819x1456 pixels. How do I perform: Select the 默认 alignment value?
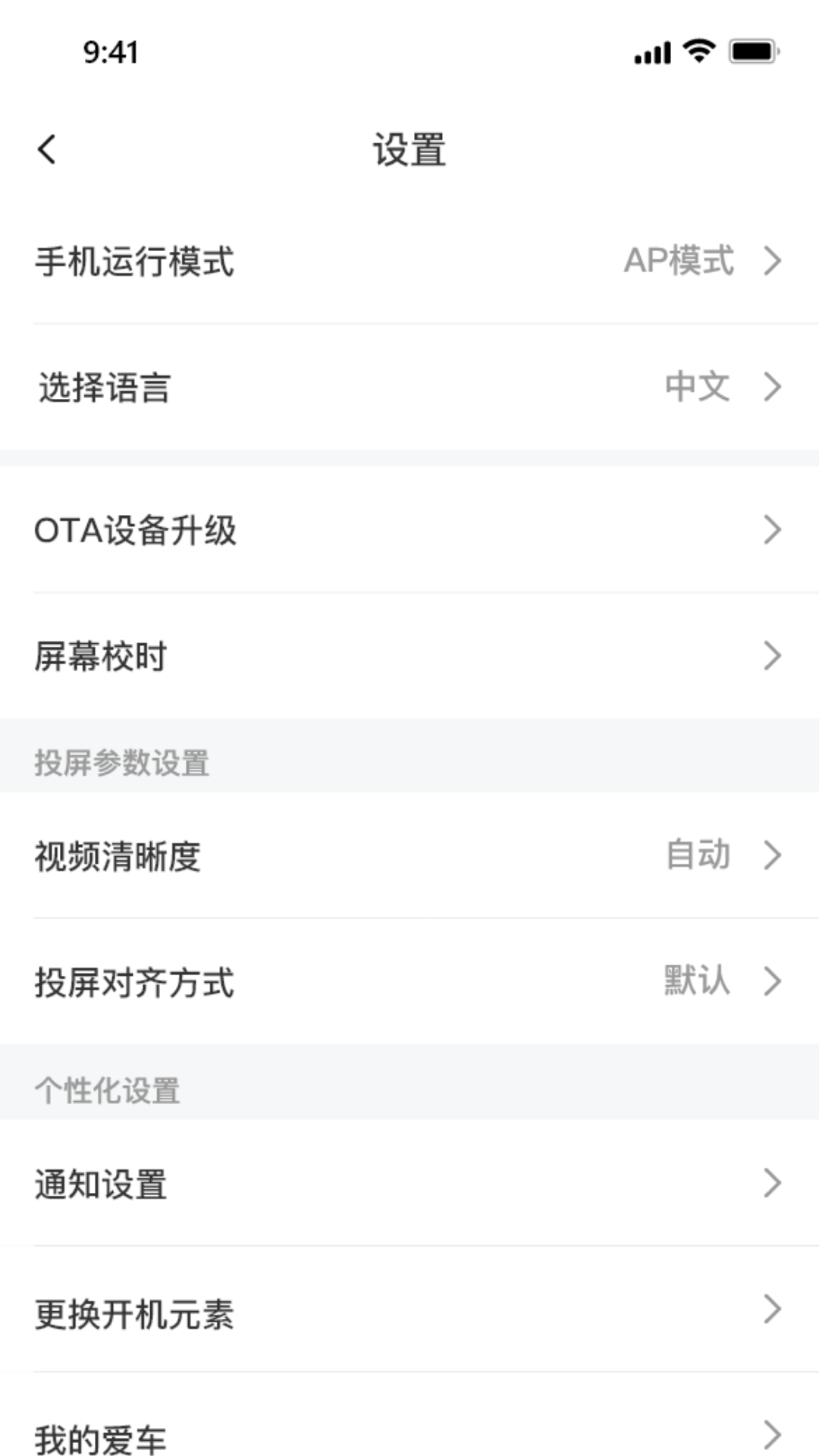tap(696, 982)
